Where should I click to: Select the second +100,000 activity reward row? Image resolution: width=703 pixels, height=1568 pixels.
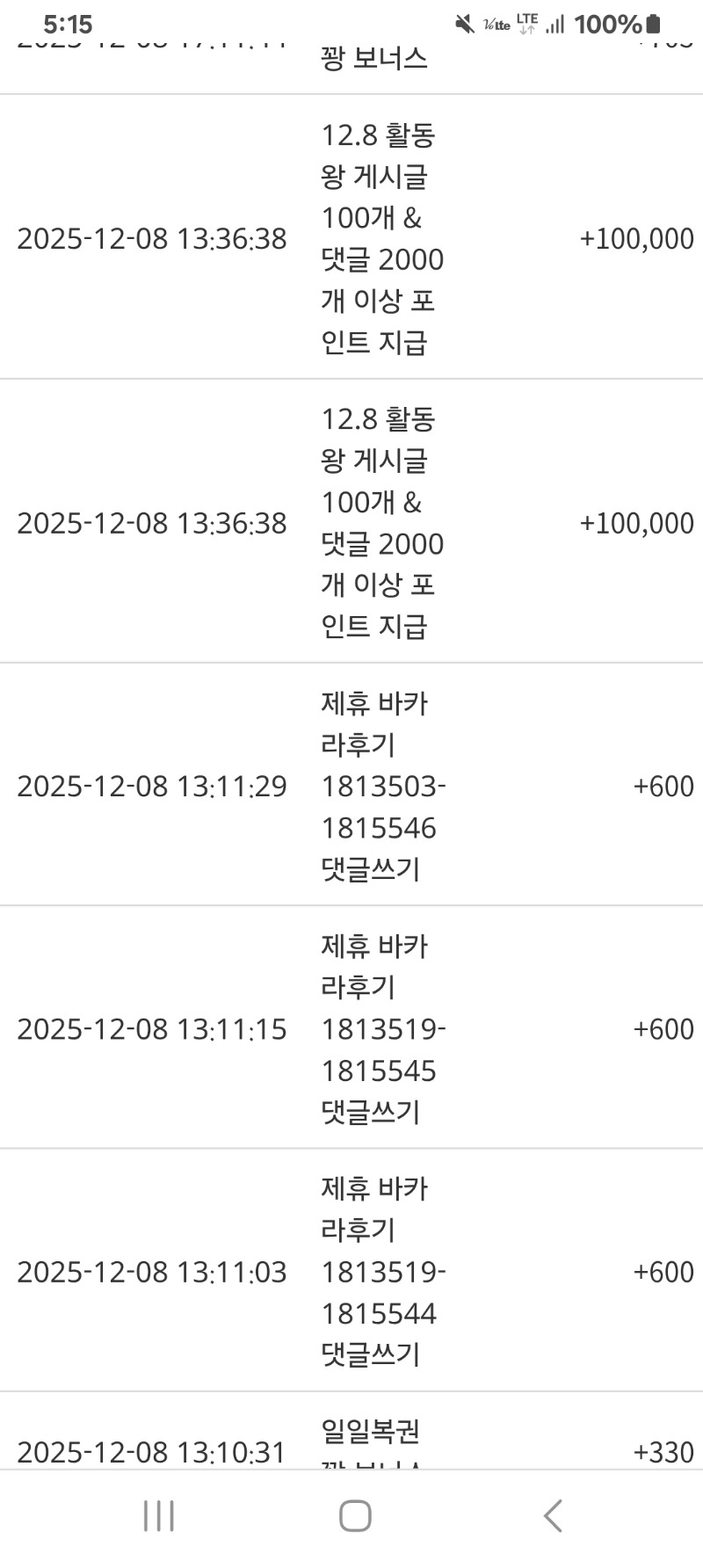click(351, 522)
